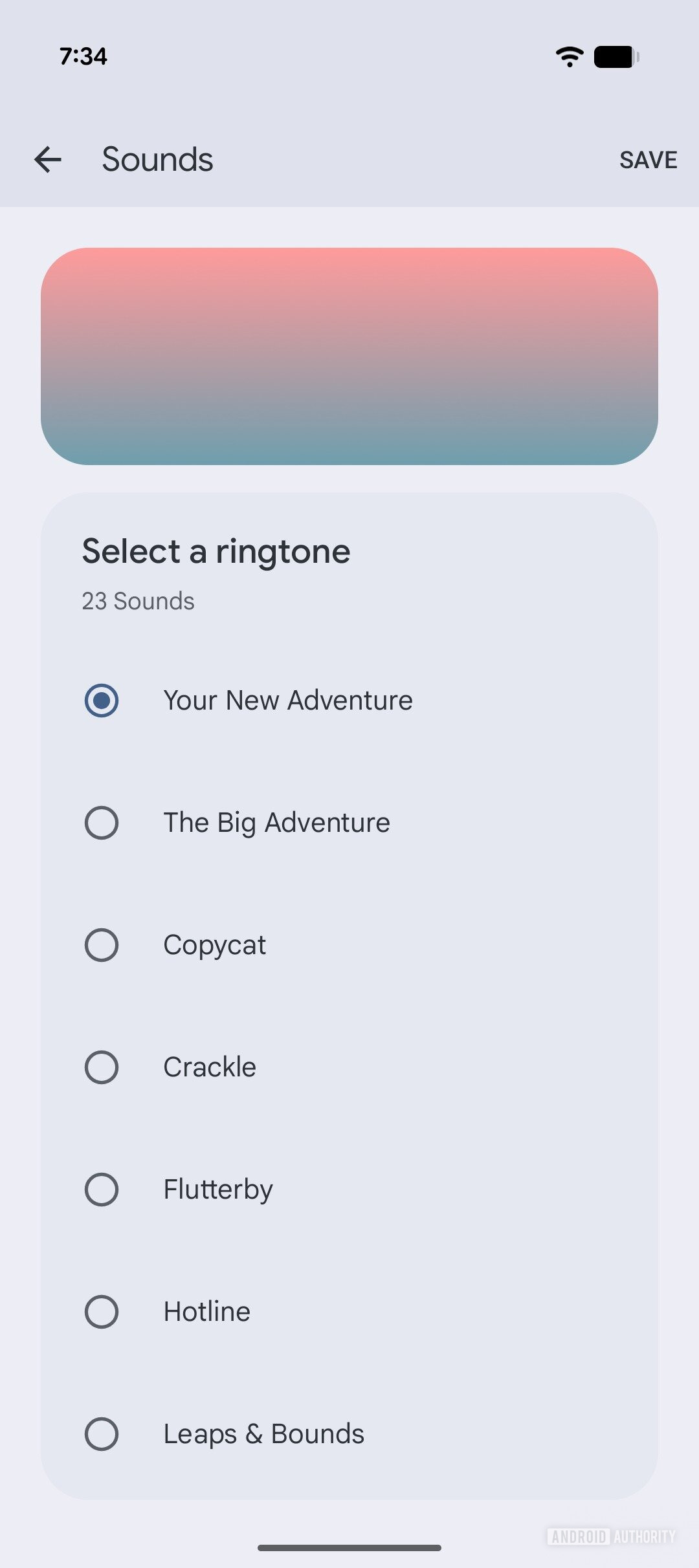The width and height of the screenshot is (699, 1568).
Task: Select the Hotline sound
Action: (102, 1311)
